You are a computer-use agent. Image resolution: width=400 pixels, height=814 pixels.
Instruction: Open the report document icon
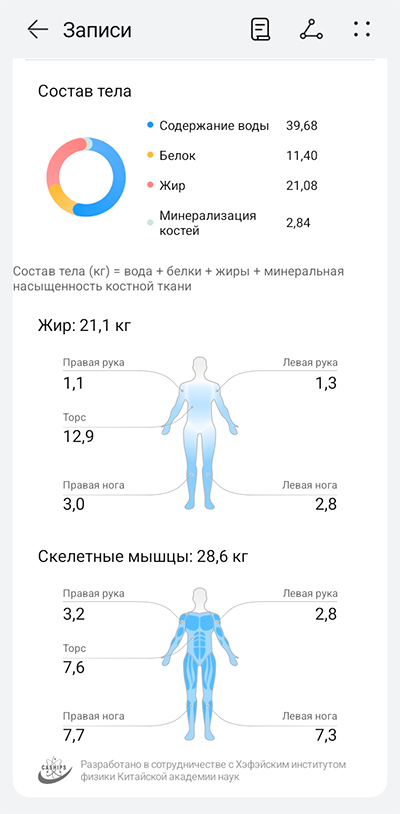point(260,30)
